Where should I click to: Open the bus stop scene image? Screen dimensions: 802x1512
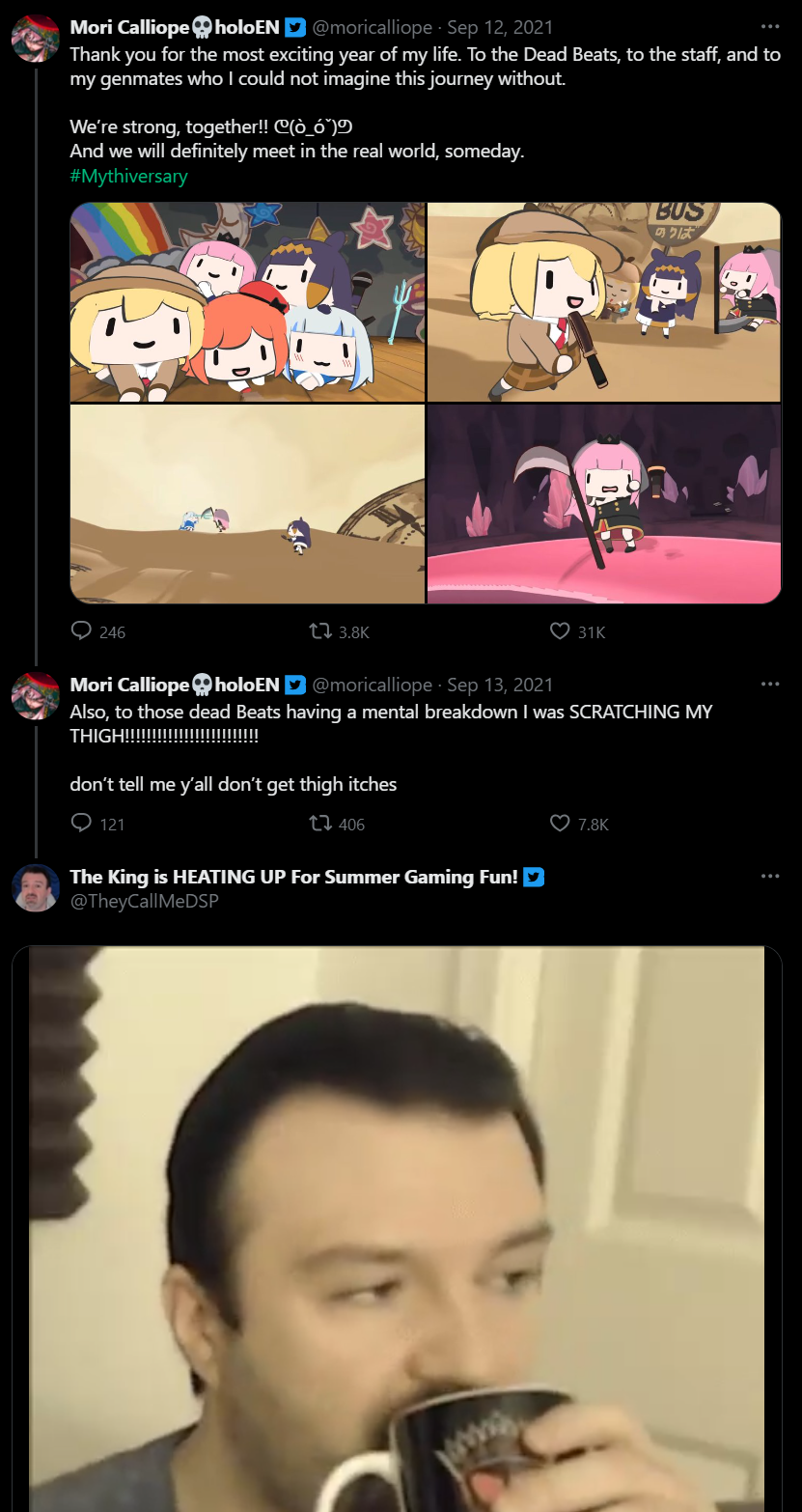coord(604,301)
